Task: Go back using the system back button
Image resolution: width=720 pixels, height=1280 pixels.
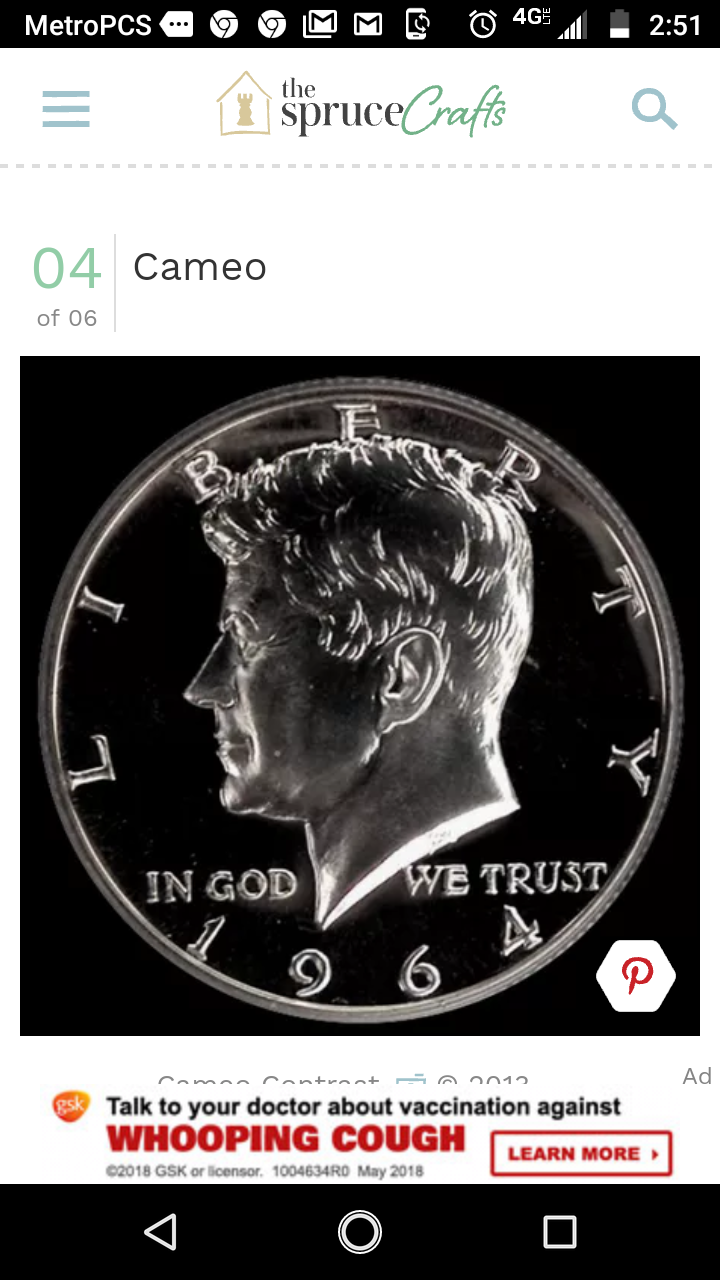Action: click(160, 1232)
